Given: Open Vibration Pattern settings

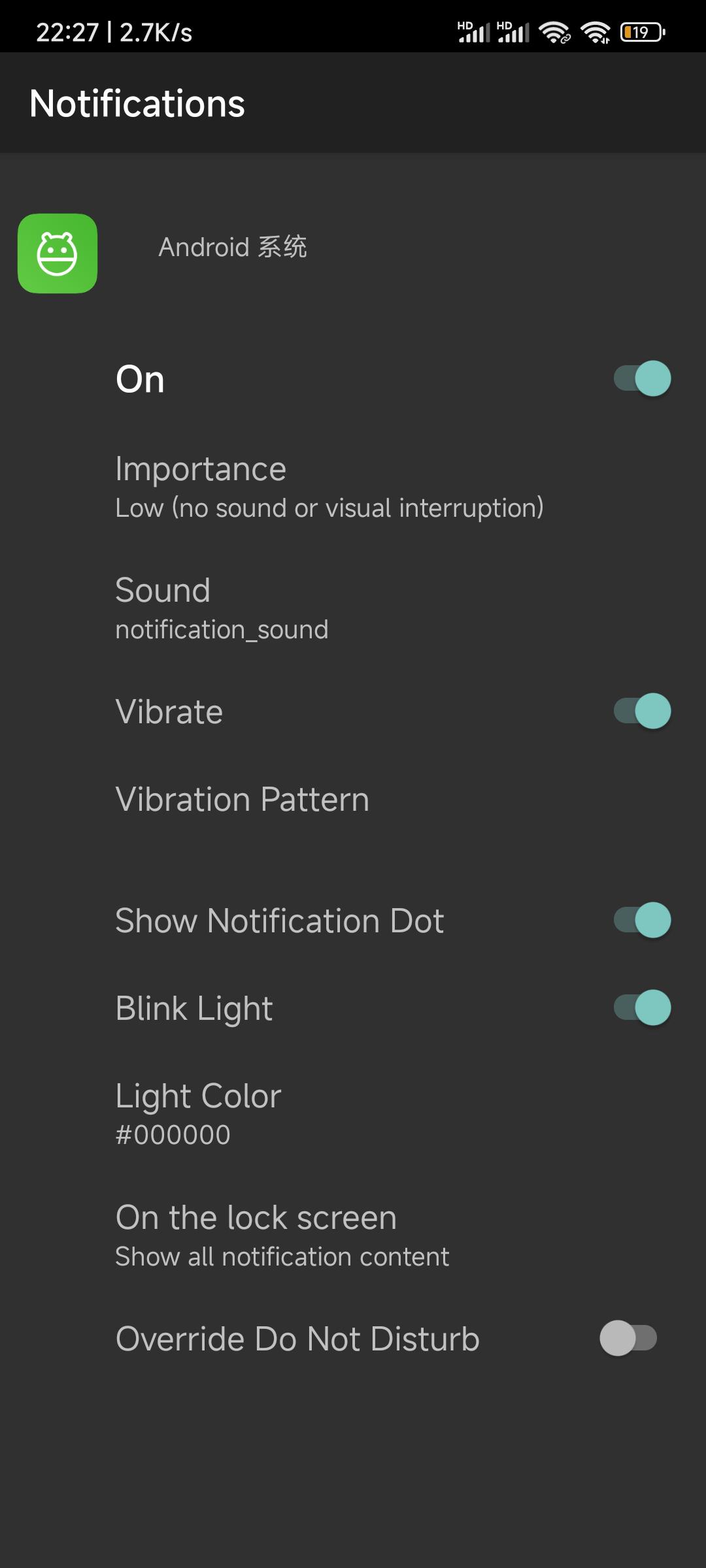Looking at the screenshot, I should 242,799.
